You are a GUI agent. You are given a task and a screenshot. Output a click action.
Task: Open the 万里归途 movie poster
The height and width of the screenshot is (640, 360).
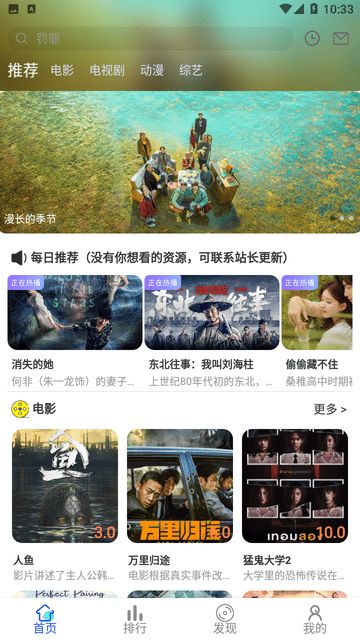point(180,486)
